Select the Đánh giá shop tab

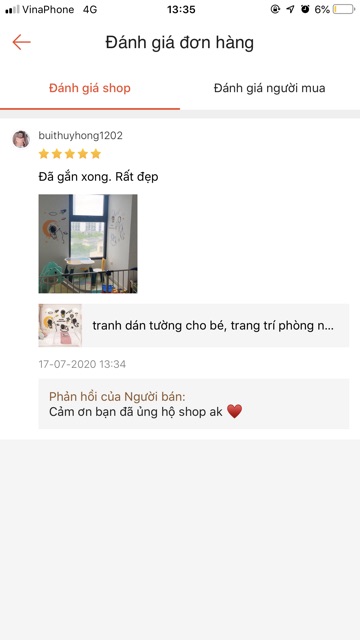coord(90,88)
